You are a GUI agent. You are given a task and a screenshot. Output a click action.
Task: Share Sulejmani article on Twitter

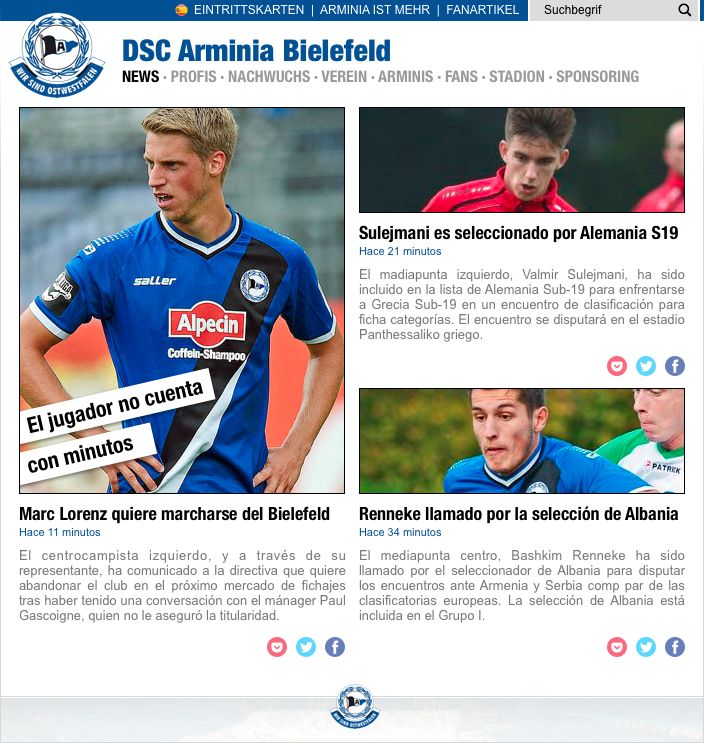pyautogui.click(x=646, y=366)
